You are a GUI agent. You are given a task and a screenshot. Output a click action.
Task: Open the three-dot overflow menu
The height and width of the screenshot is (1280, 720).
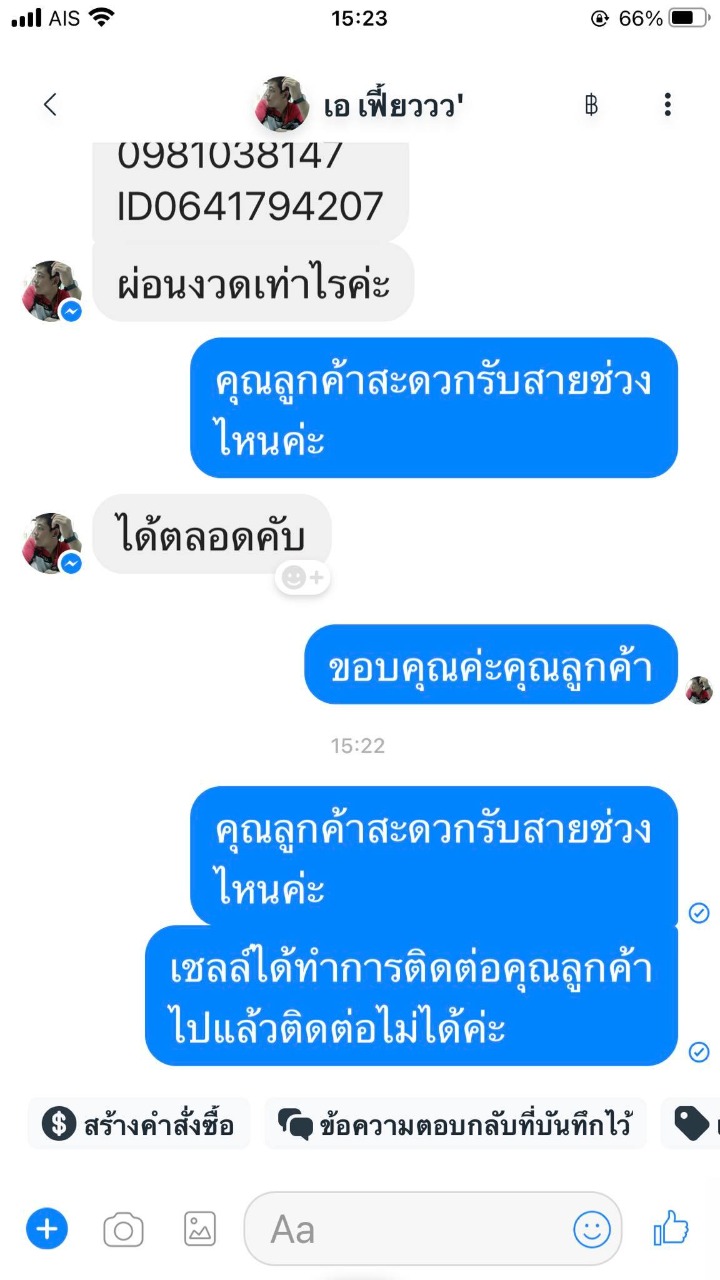[667, 104]
